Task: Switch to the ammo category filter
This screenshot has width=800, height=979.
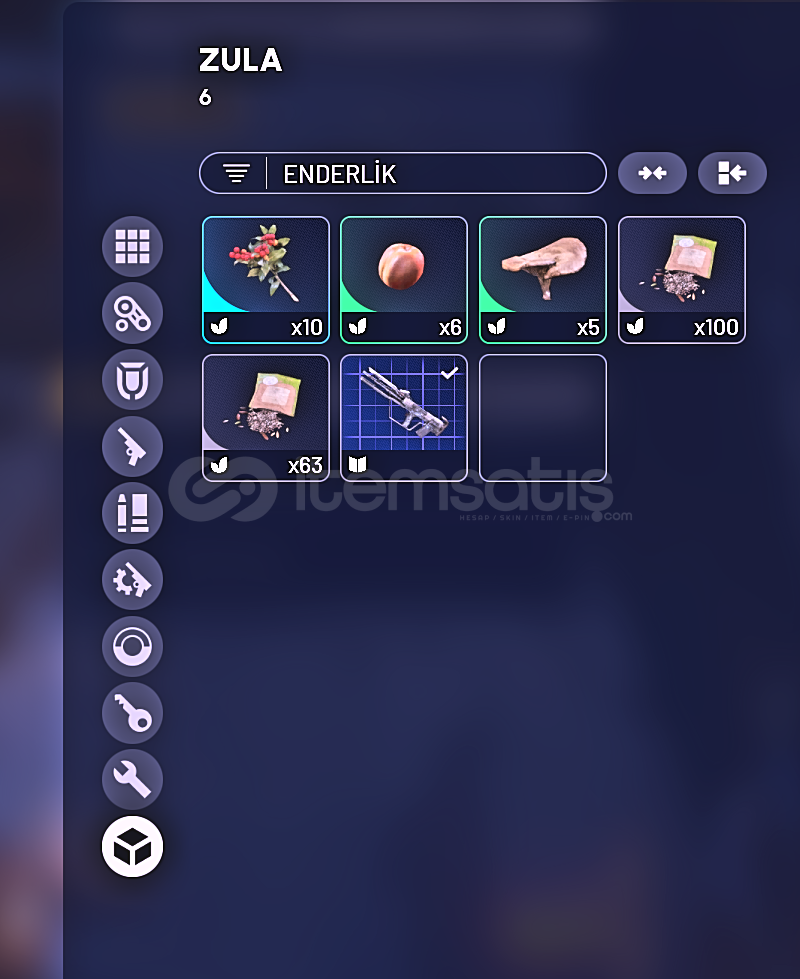Action: pyautogui.click(x=132, y=513)
